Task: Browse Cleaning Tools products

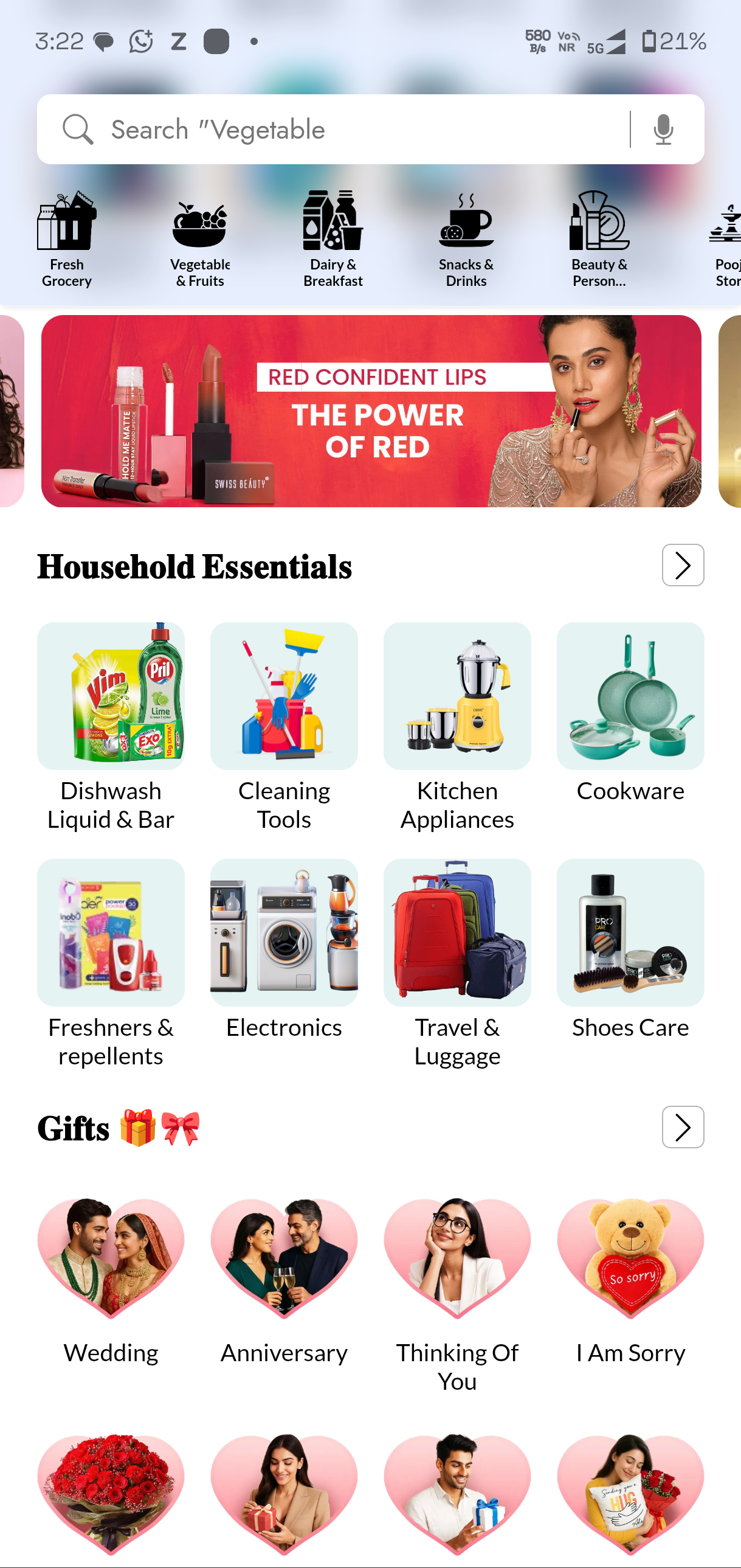Action: pyautogui.click(x=284, y=724)
